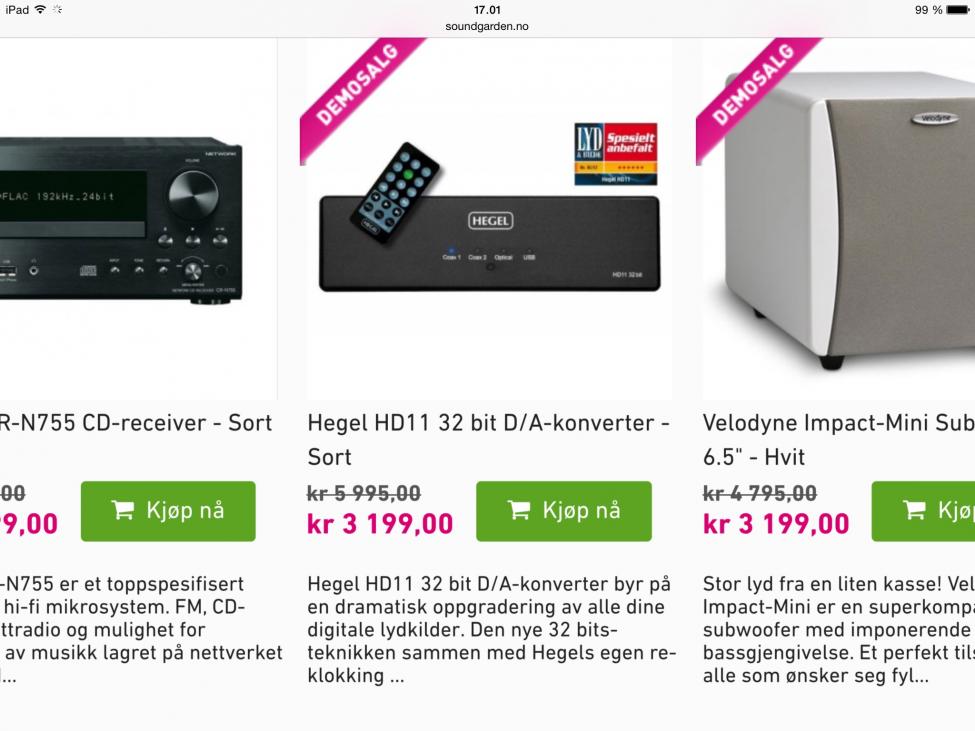Buy the Hegel HD11 D/A-konverter

(563, 511)
